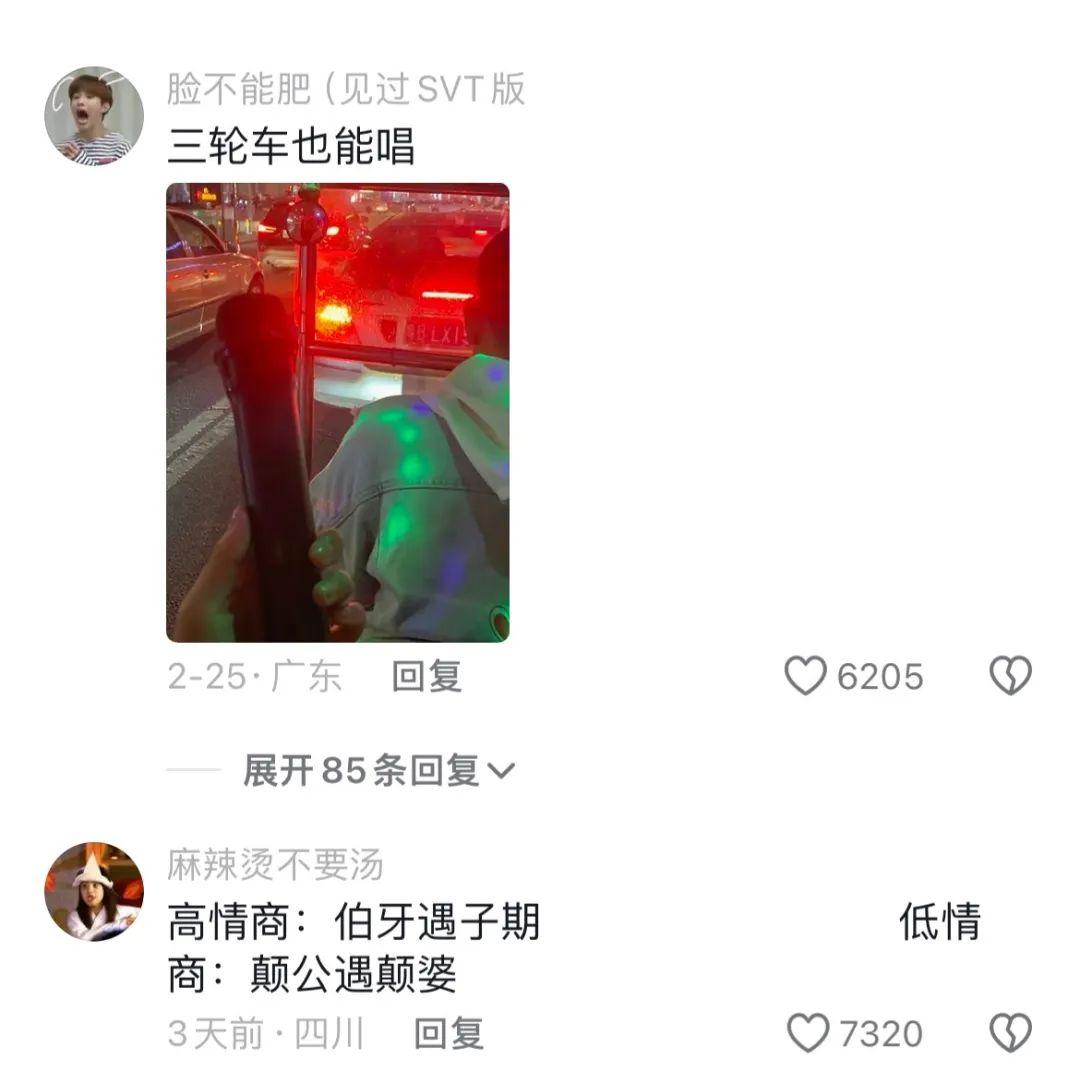Dislike the 伯牙遇子期 comment

point(1010,1034)
